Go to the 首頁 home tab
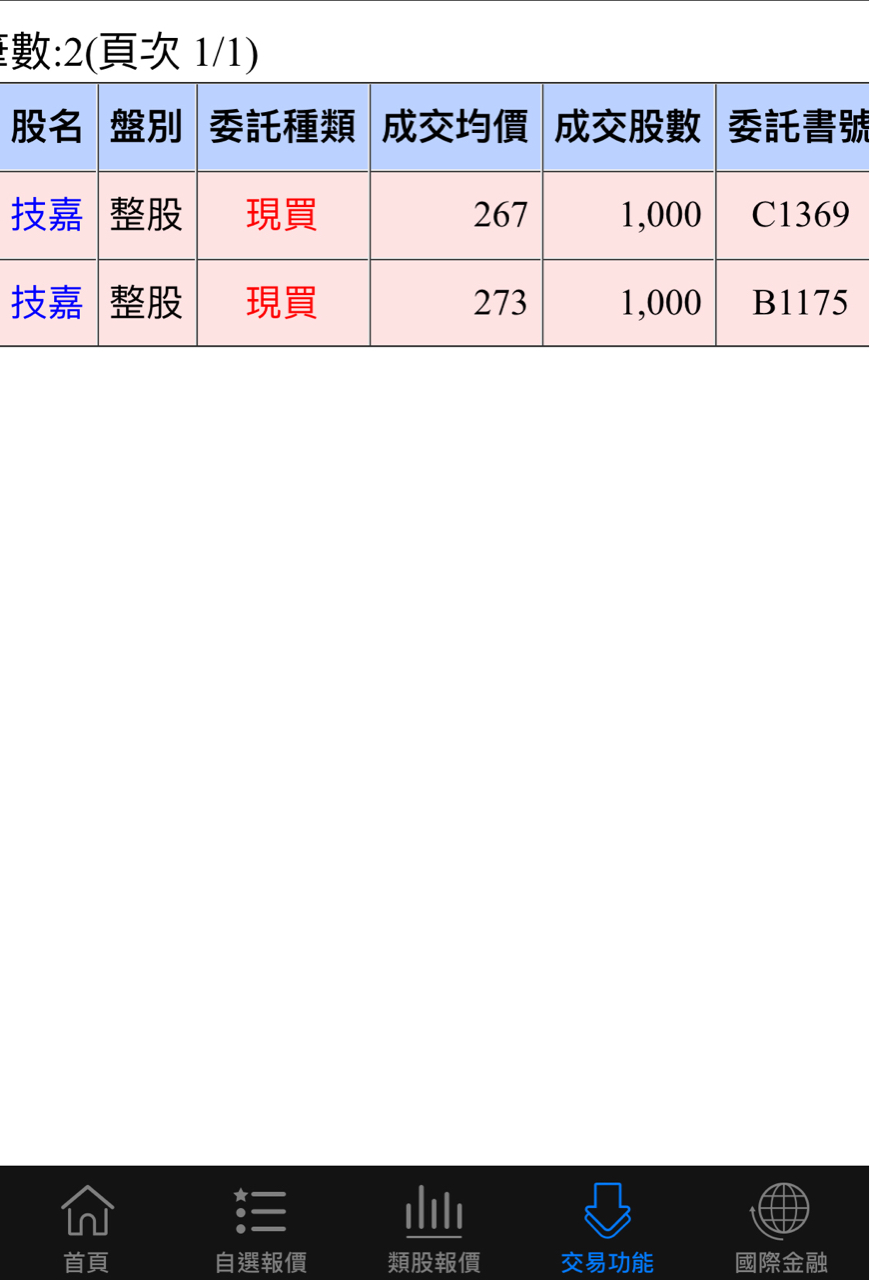The image size is (870, 1280). click(87, 1226)
